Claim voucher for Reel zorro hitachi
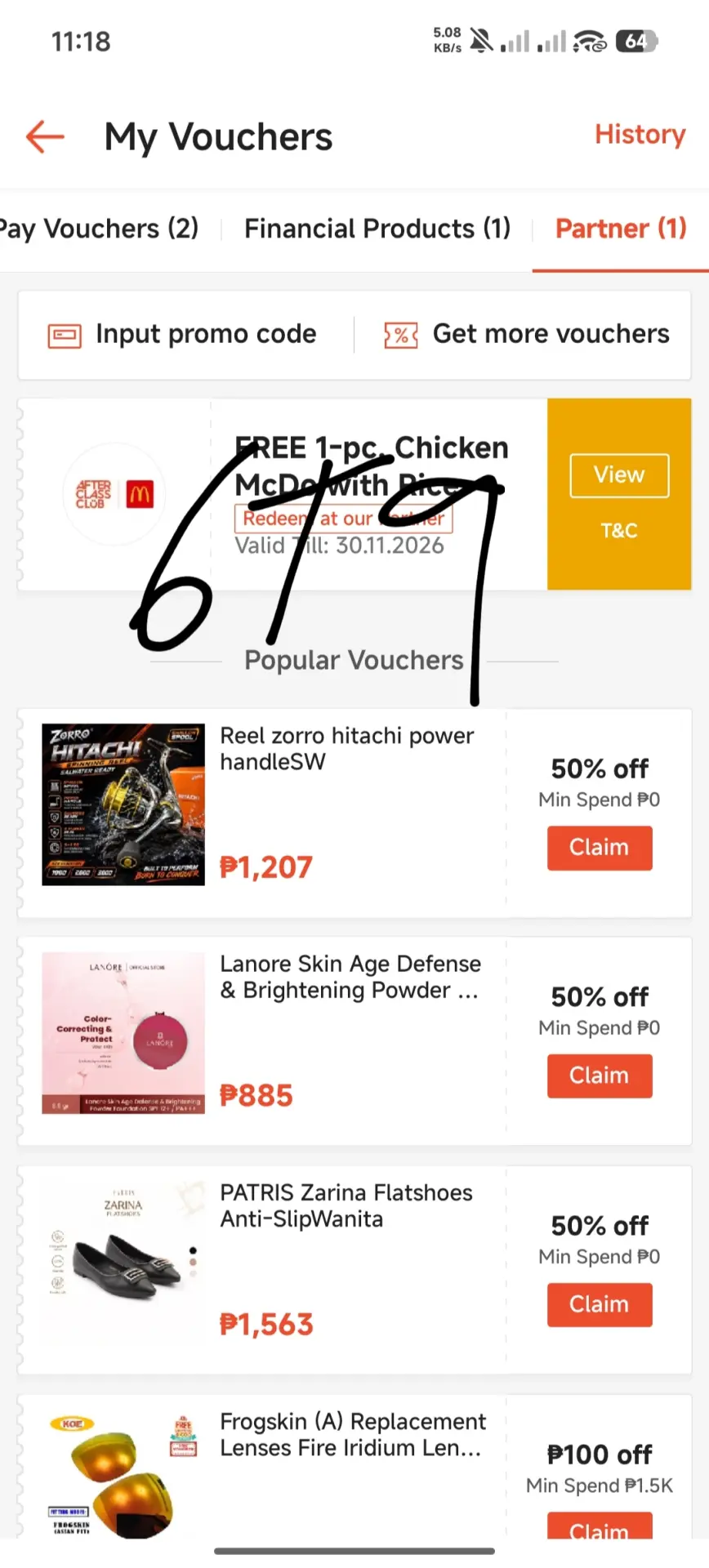This screenshot has width=709, height=1568. click(600, 848)
